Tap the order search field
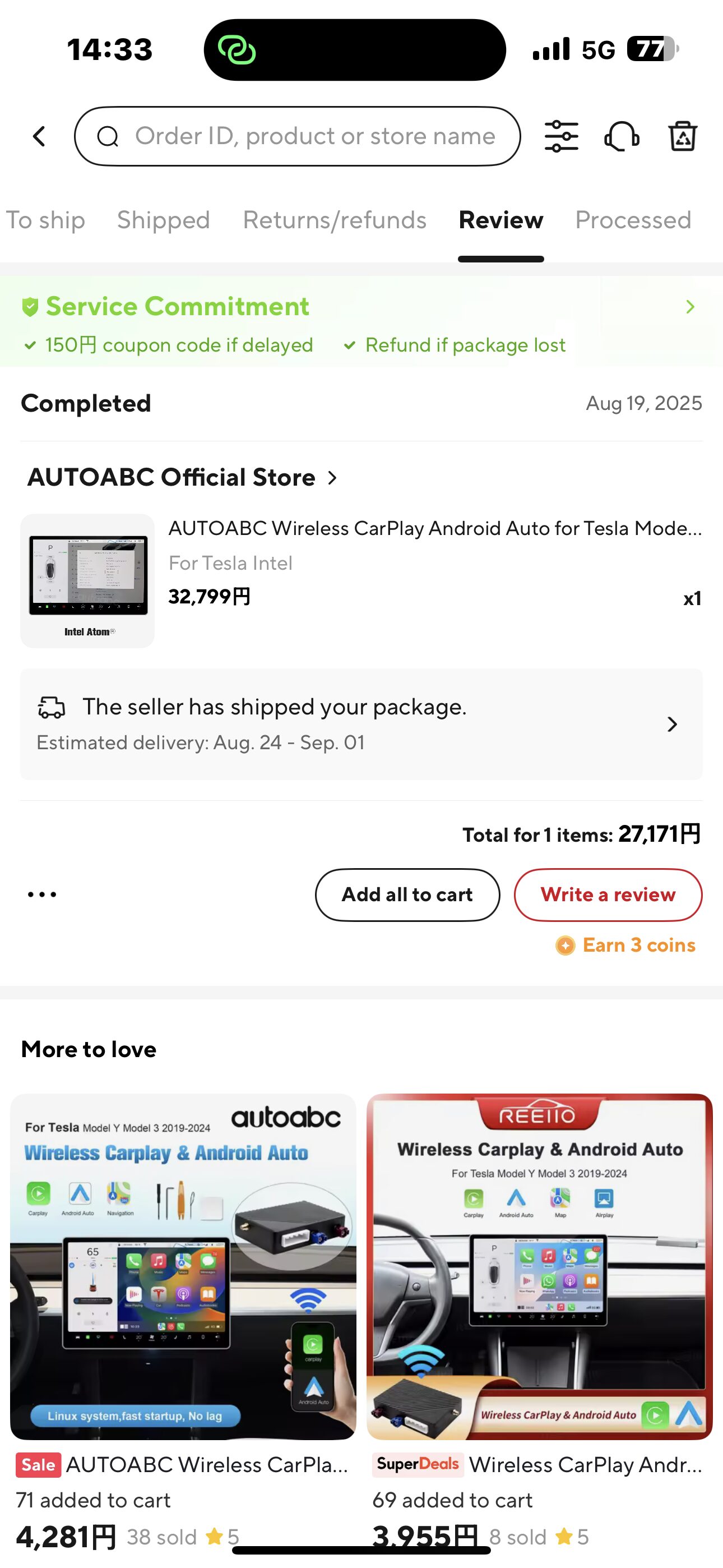This screenshot has width=723, height=1568. point(298,136)
